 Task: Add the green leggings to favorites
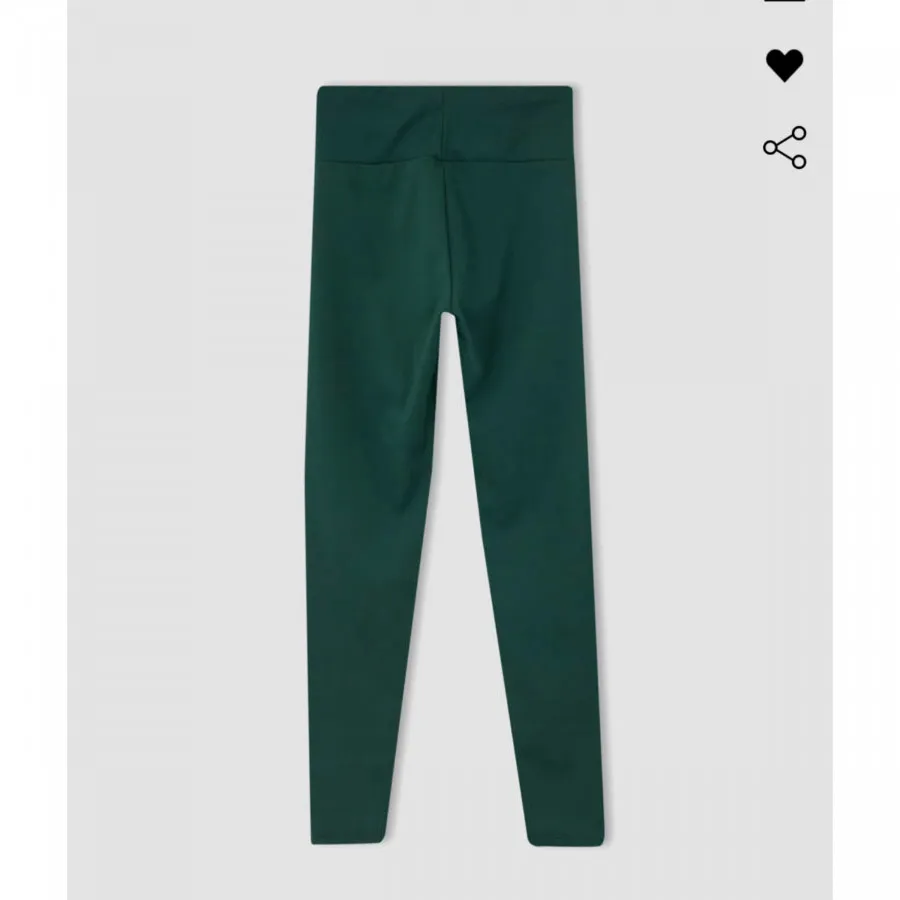785,65
